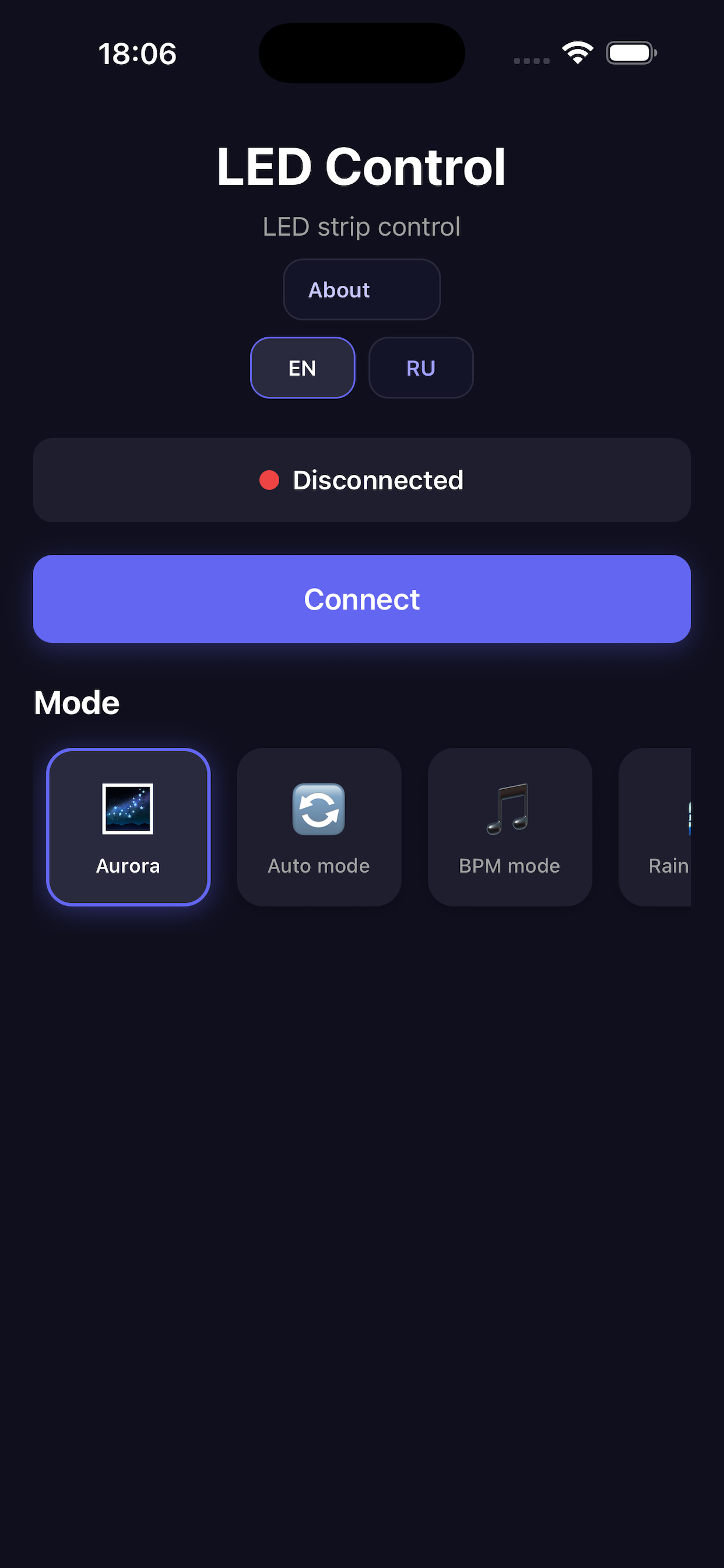Open the About dialog

tap(361, 290)
